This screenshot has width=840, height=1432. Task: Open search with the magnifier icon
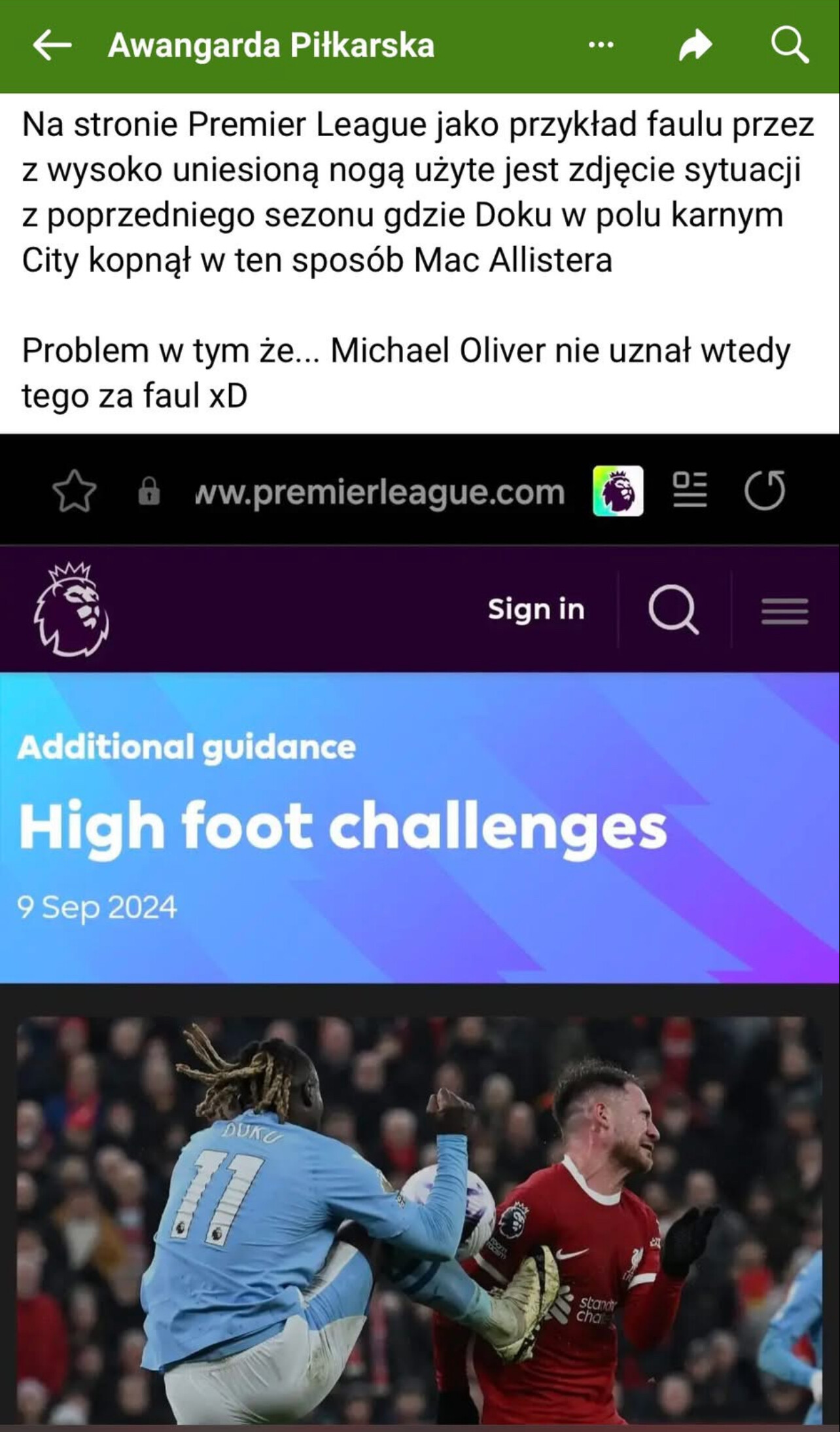coord(790,45)
